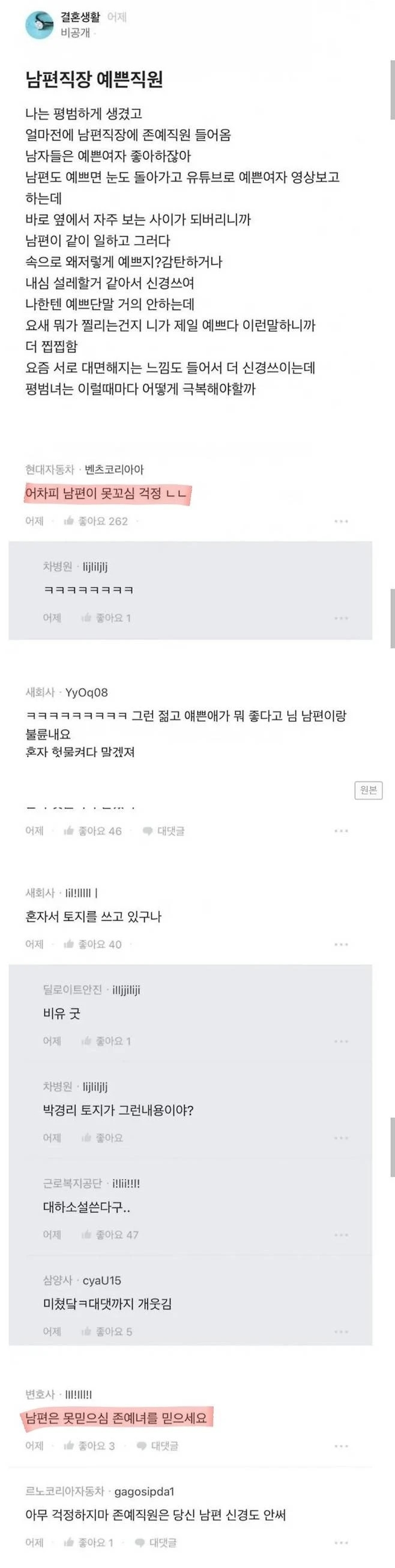Open overflow menu on 벤츠코리아아's comment
Image resolution: width=395 pixels, height=1568 pixels.
(x=341, y=521)
